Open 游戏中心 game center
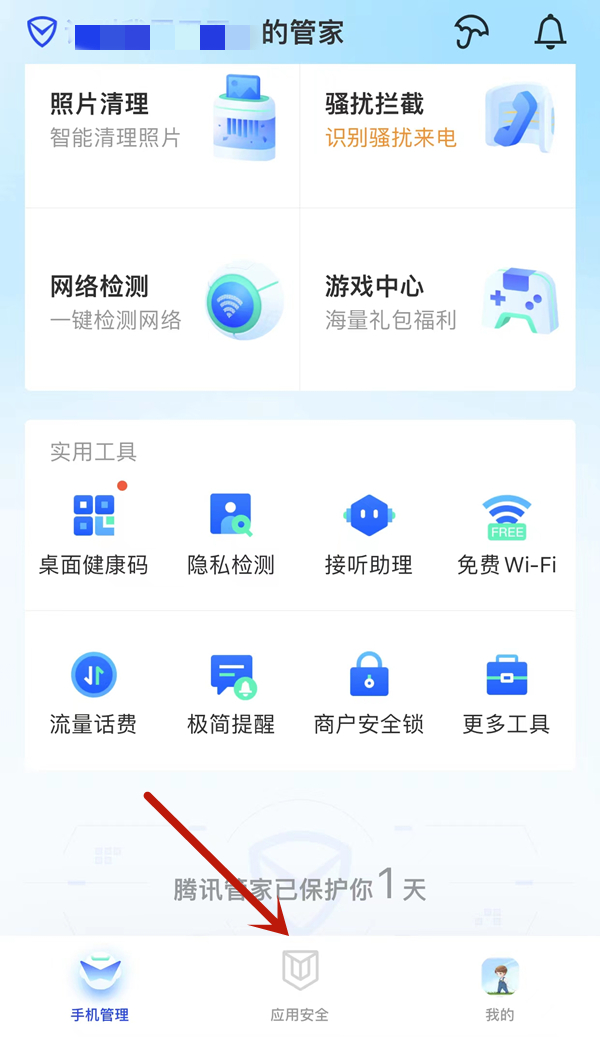The image size is (600, 1037). point(437,301)
